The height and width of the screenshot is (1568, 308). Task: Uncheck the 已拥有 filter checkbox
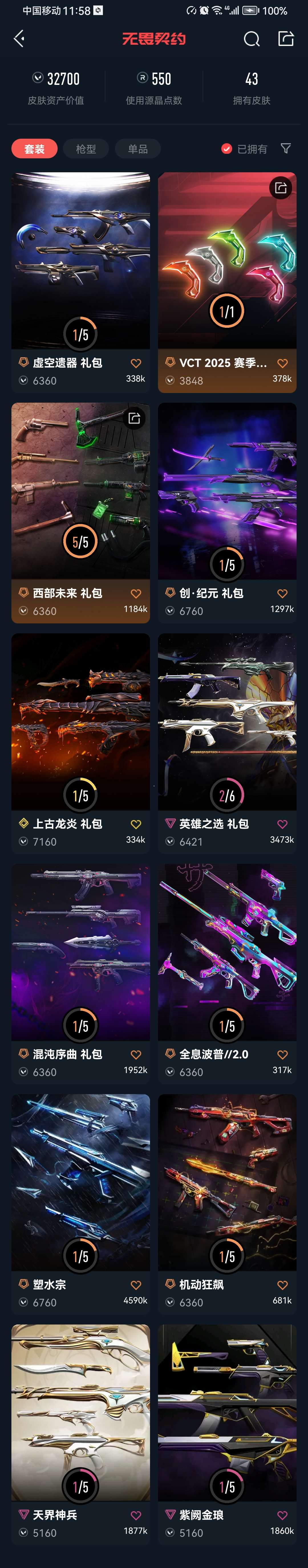[x=226, y=149]
